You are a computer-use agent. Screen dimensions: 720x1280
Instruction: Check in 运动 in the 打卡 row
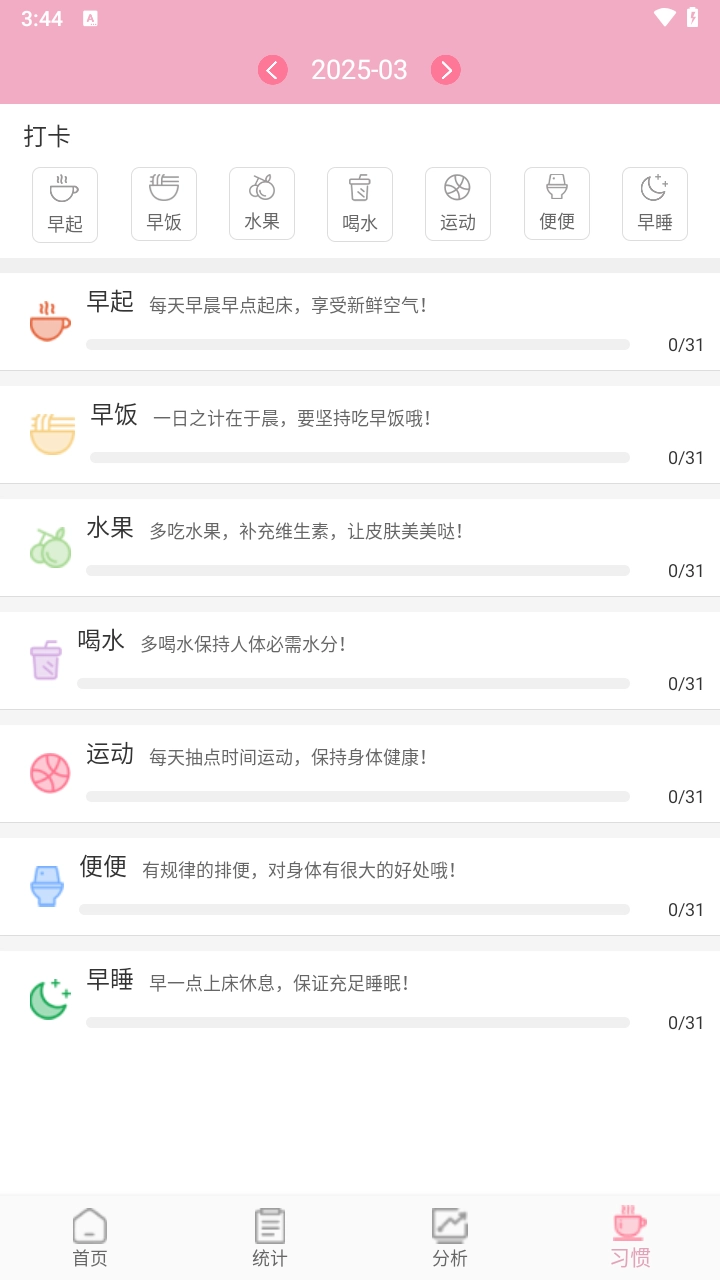(x=458, y=204)
